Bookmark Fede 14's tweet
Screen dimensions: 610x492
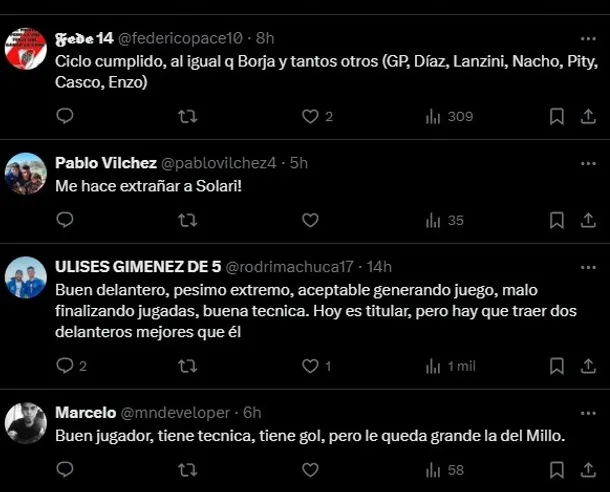tap(557, 117)
